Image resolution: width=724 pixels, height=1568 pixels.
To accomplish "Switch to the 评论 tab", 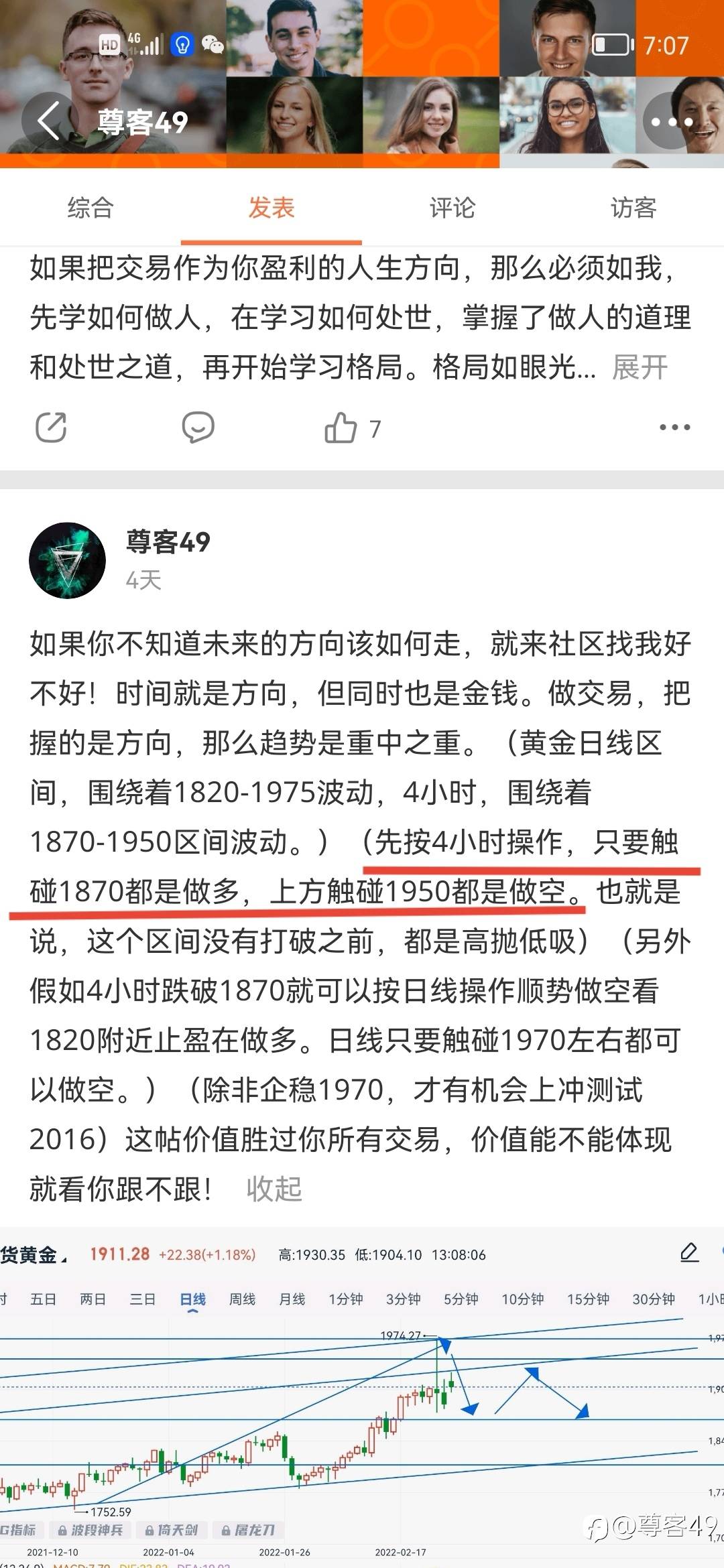I will click(452, 208).
